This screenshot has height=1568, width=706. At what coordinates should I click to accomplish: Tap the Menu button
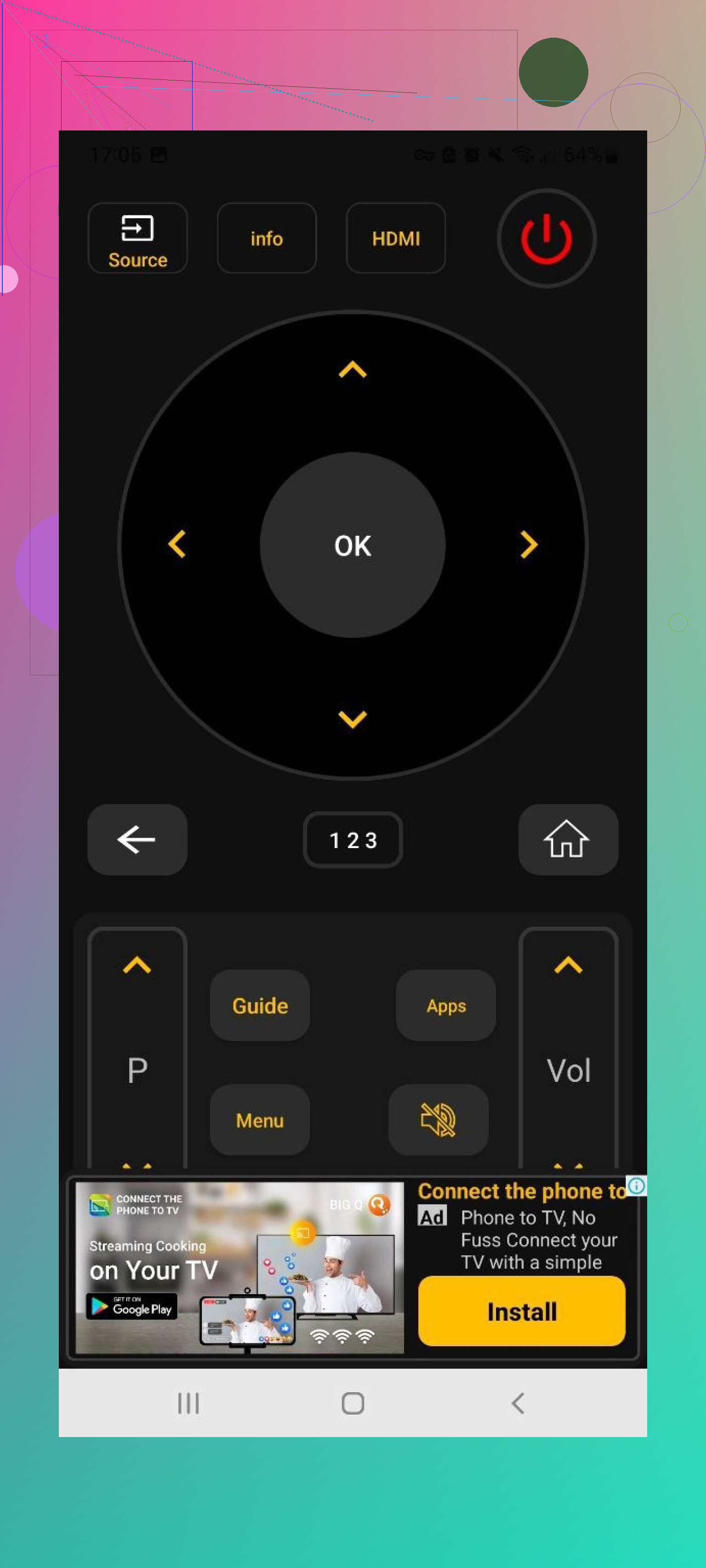pyautogui.click(x=260, y=1120)
